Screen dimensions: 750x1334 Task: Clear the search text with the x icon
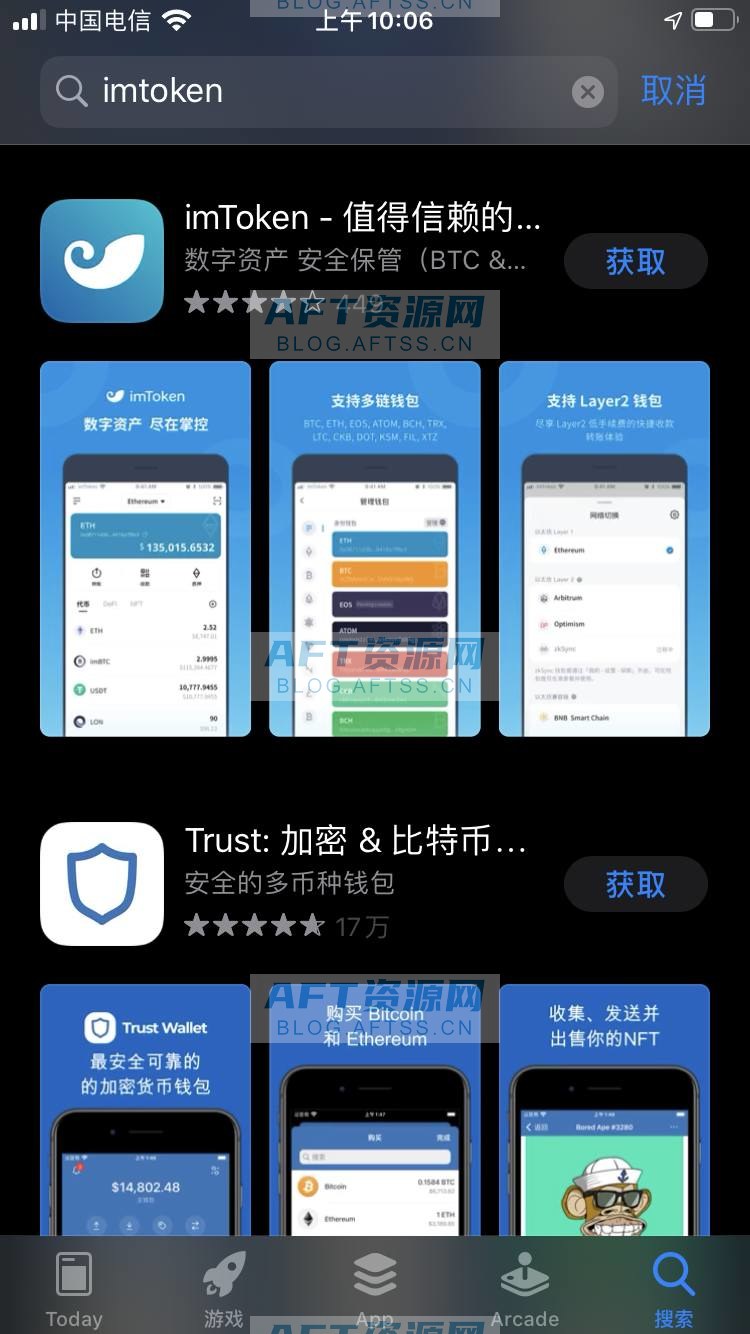point(588,93)
